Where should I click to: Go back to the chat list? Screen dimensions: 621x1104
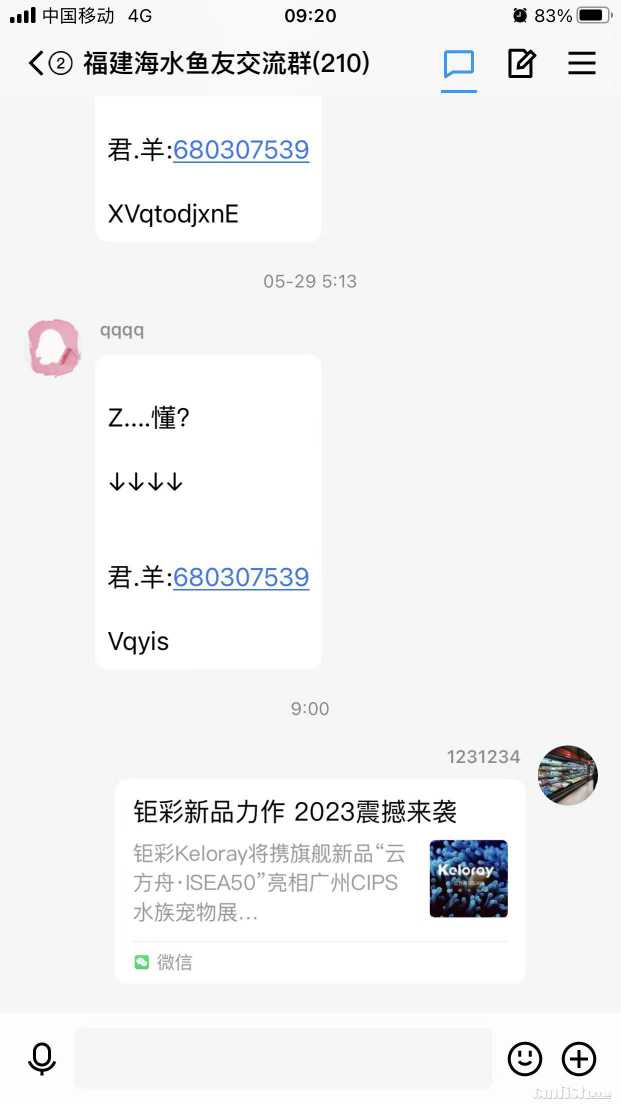[37, 64]
